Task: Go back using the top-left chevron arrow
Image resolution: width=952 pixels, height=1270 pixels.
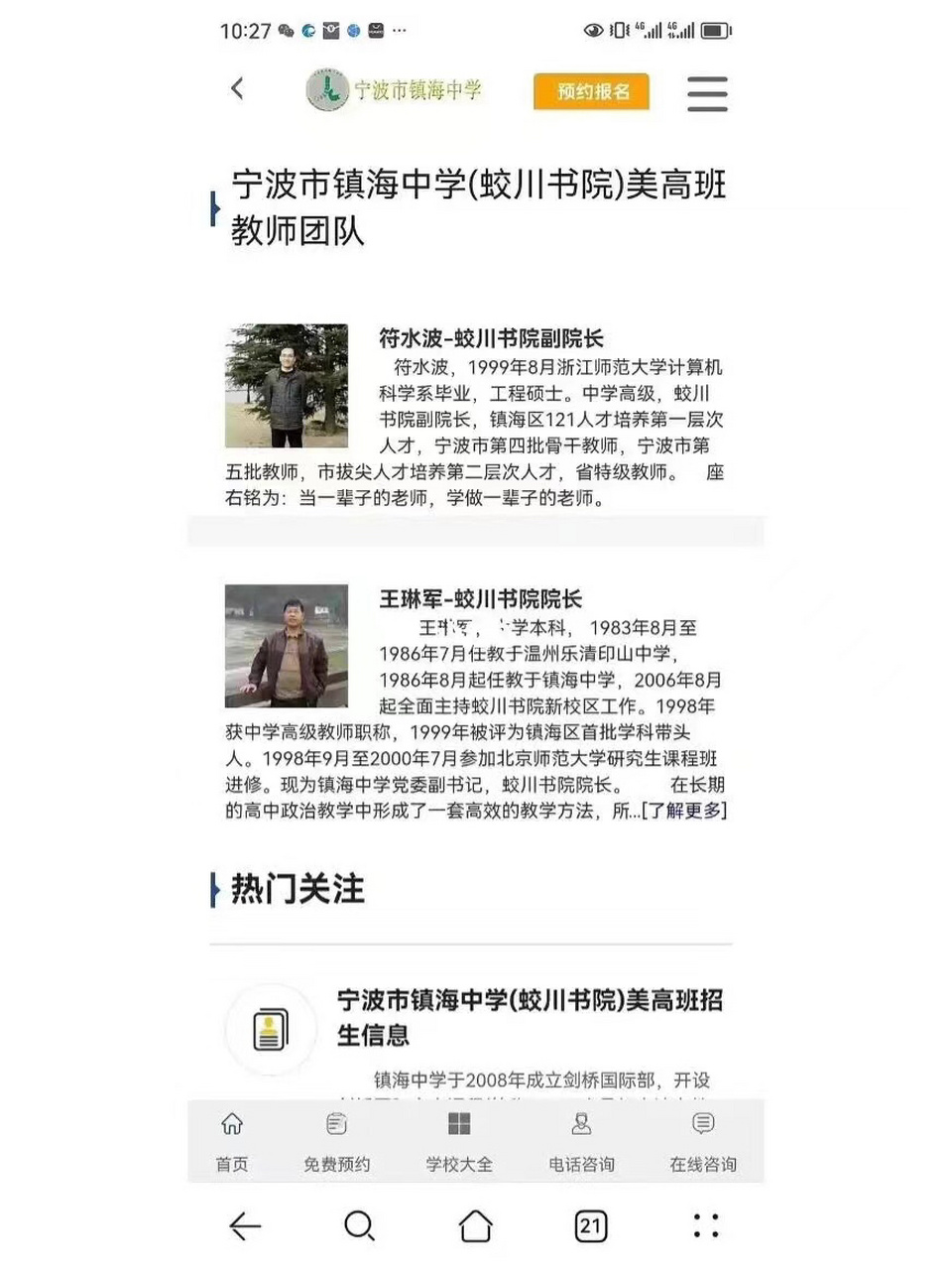Action: [238, 88]
